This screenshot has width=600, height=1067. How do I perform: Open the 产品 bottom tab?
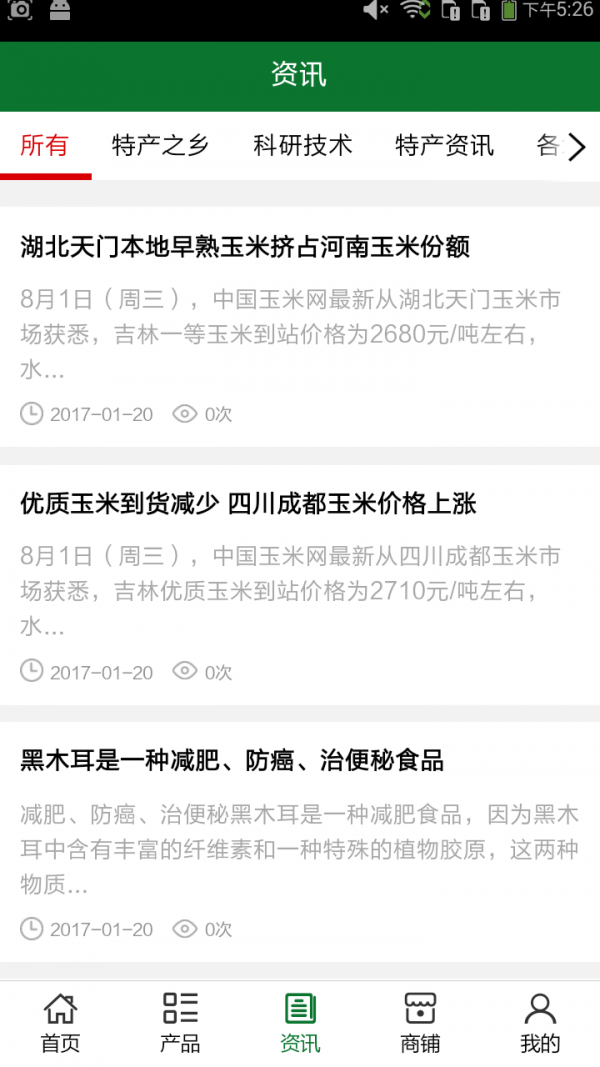(x=180, y=1023)
